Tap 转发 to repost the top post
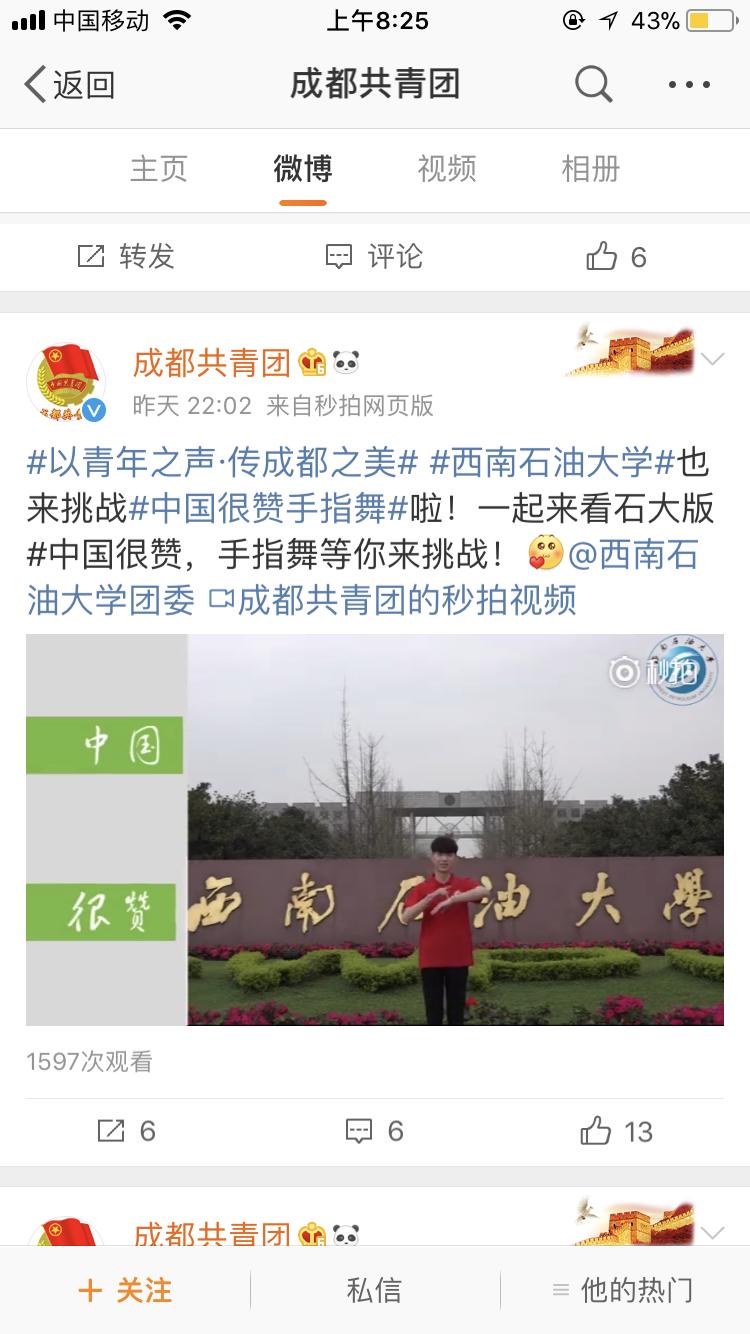The height and width of the screenshot is (1334, 750). point(126,257)
